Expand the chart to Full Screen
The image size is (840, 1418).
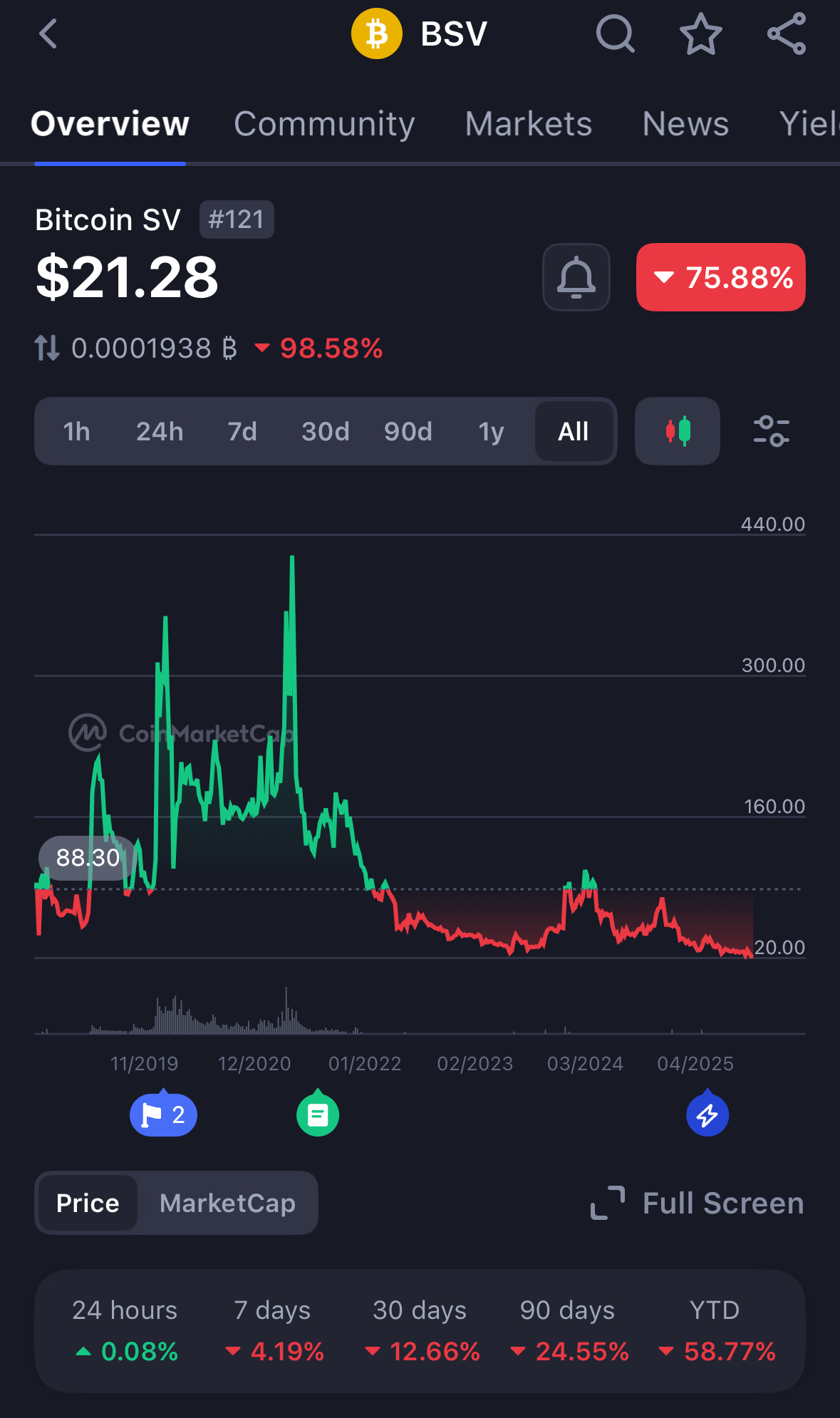(698, 1203)
